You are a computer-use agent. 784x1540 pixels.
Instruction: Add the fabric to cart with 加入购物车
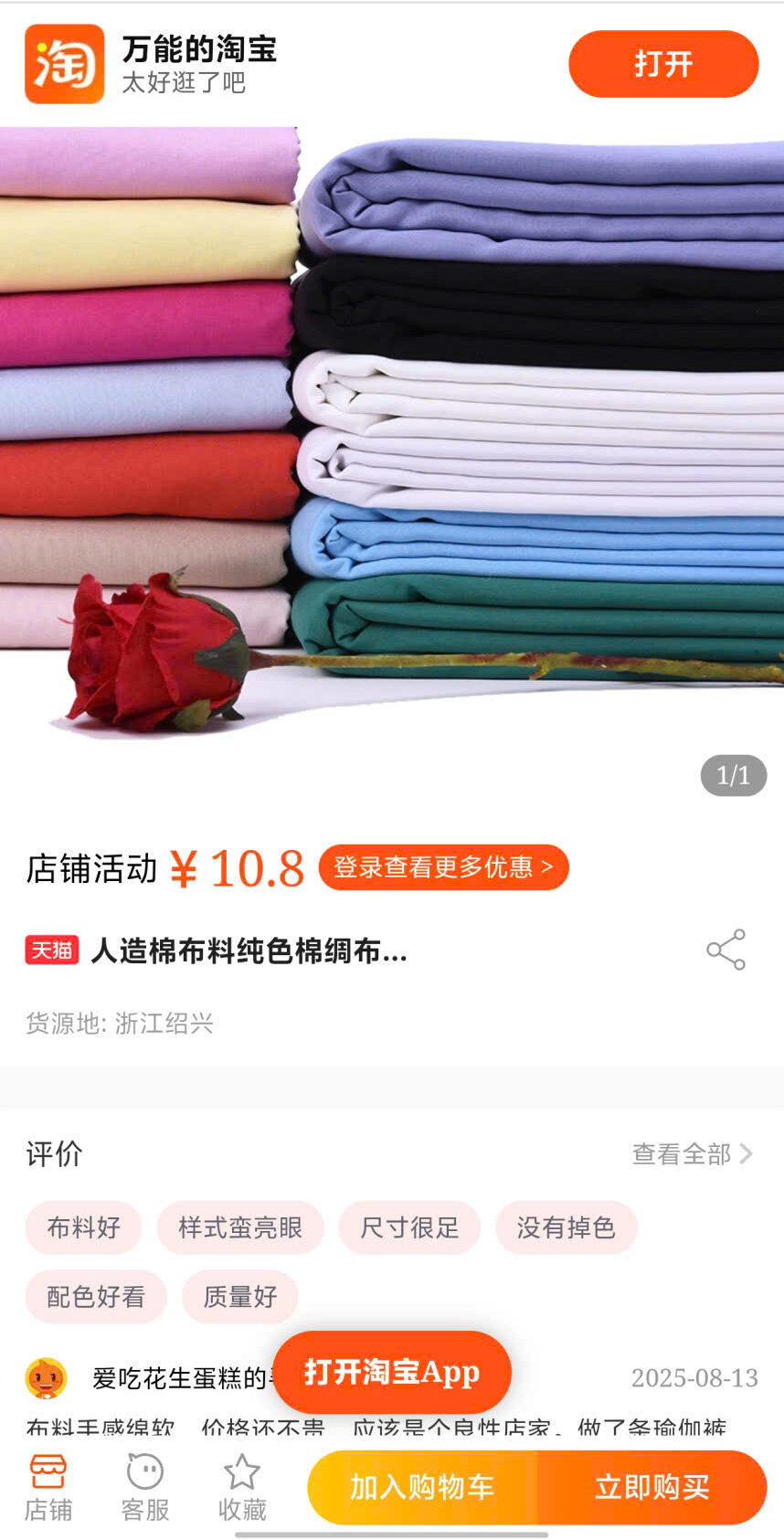422,1487
